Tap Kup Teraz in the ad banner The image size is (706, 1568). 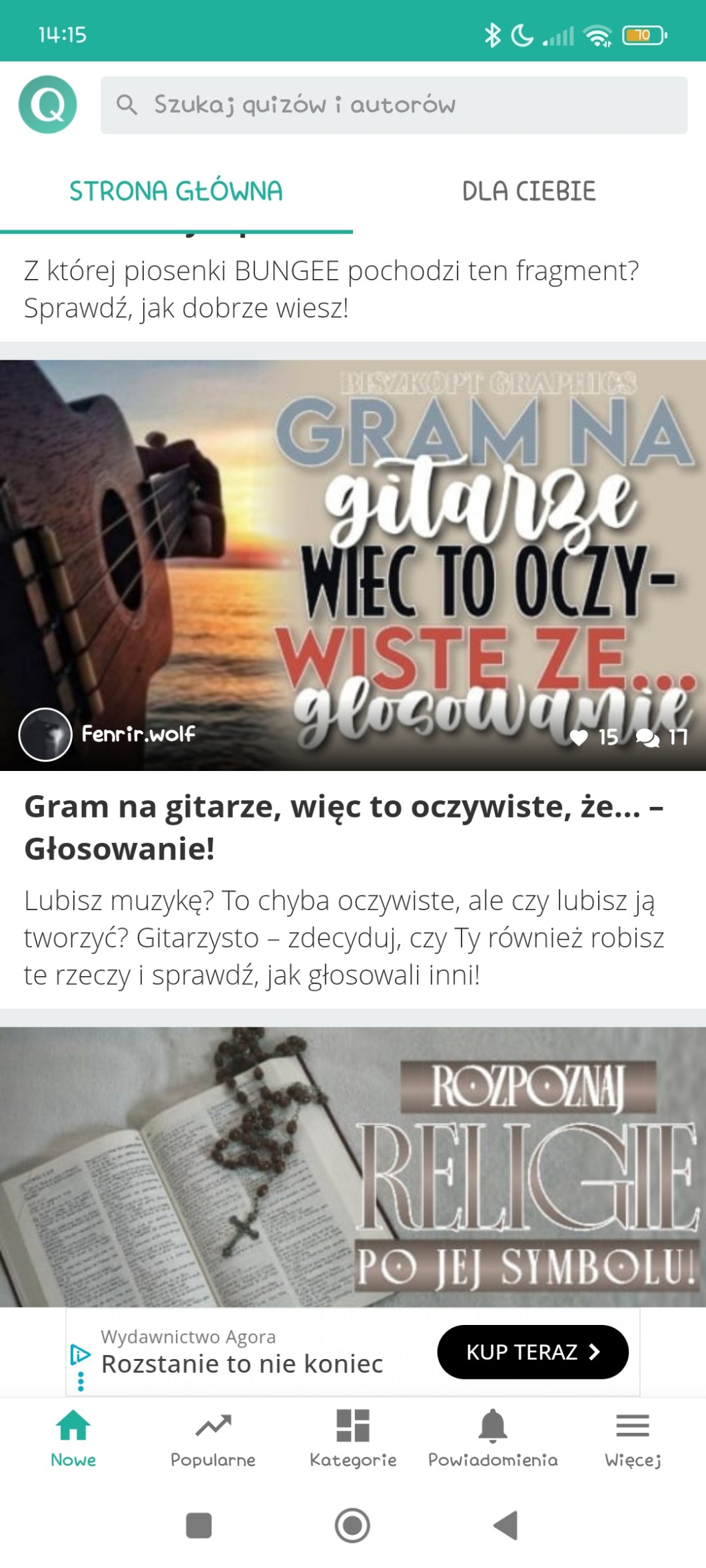pos(532,1352)
